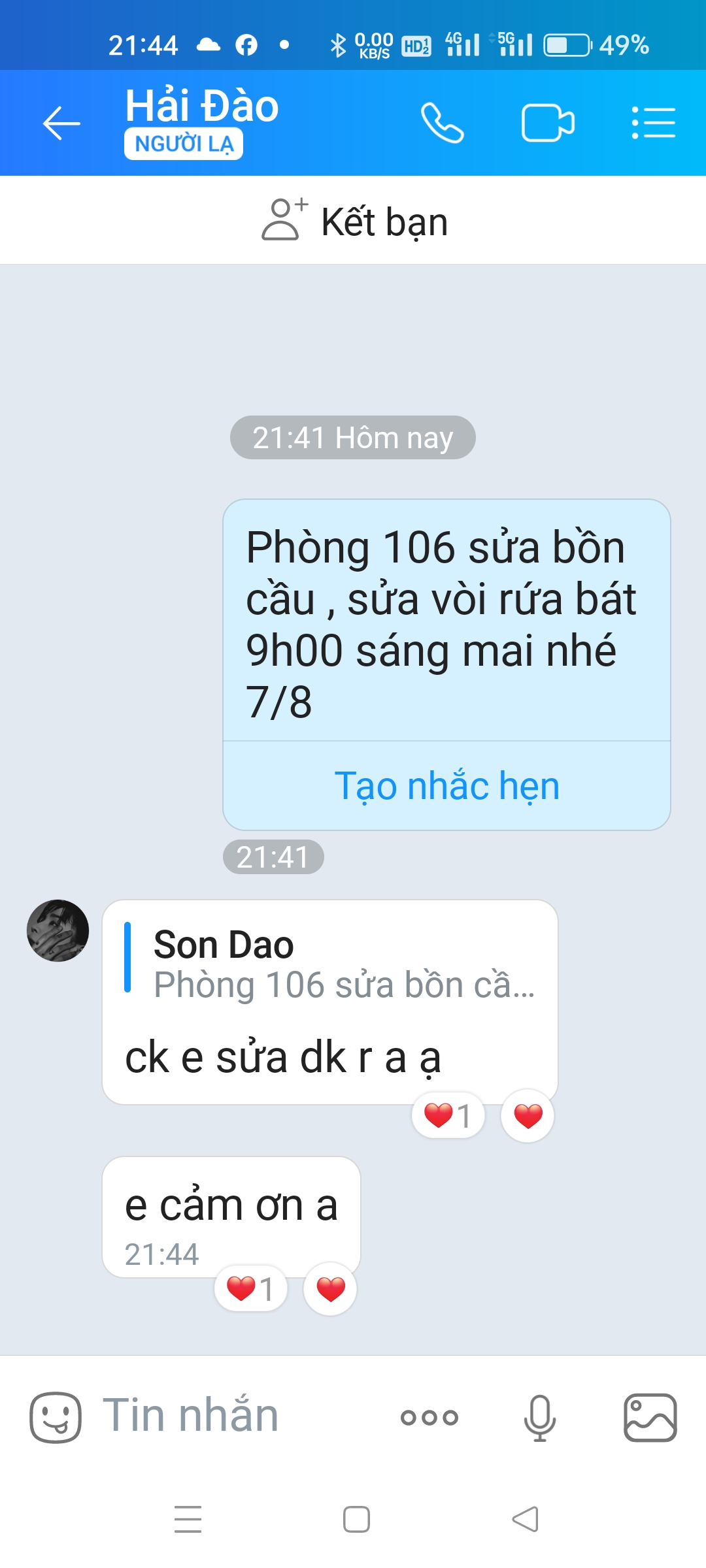Start a video call with Hải Đào
Viewport: 706px width, 1568px height.
click(x=548, y=123)
